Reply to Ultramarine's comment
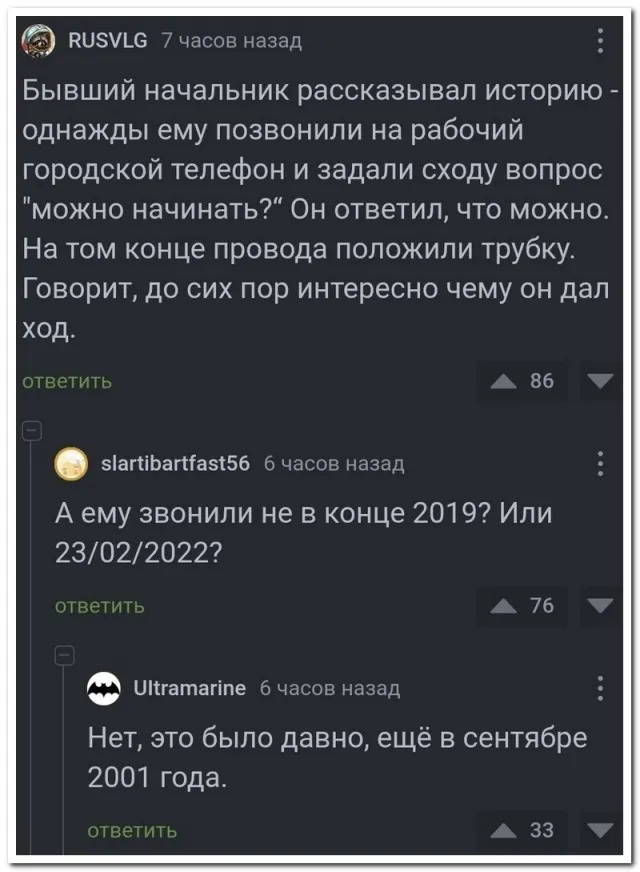 tap(132, 830)
